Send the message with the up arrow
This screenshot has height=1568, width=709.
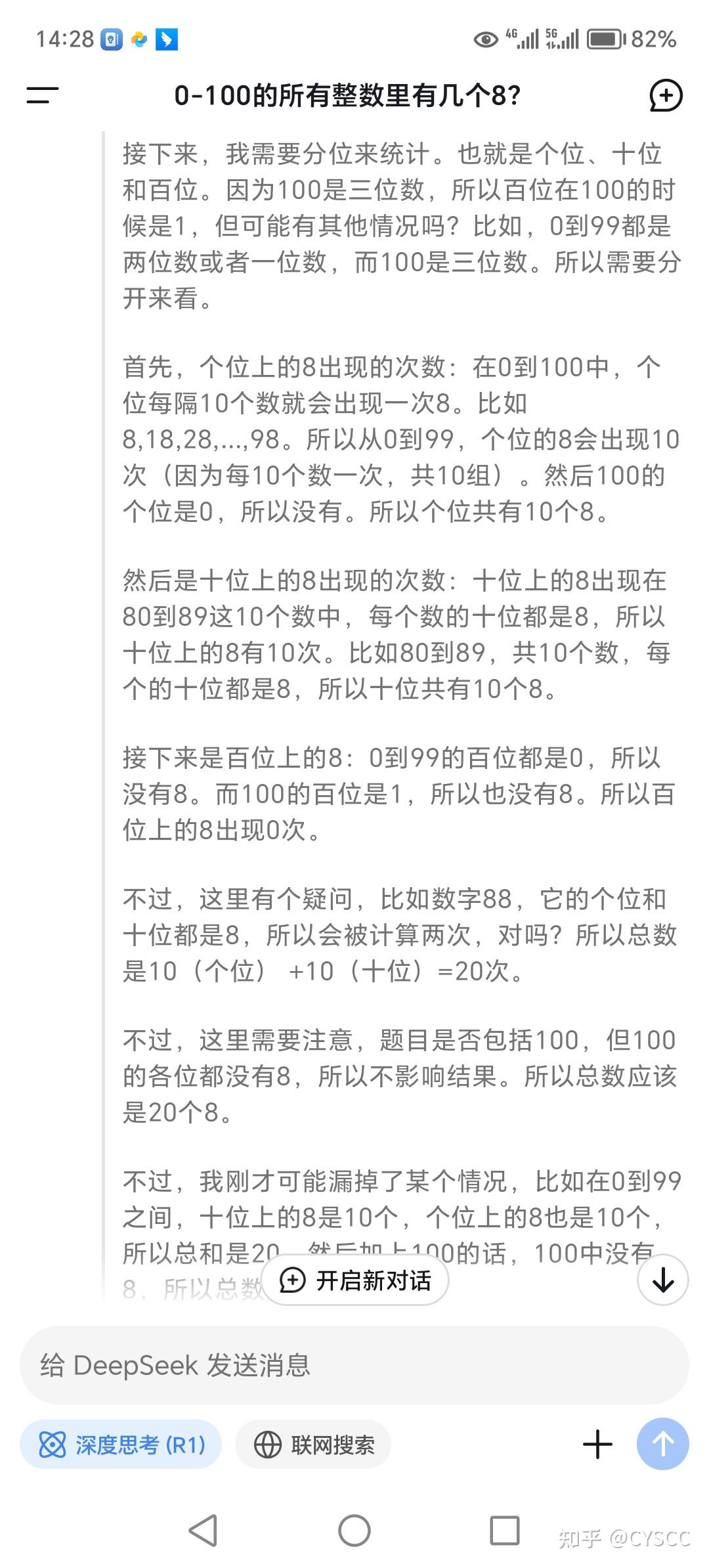pyautogui.click(x=663, y=1444)
